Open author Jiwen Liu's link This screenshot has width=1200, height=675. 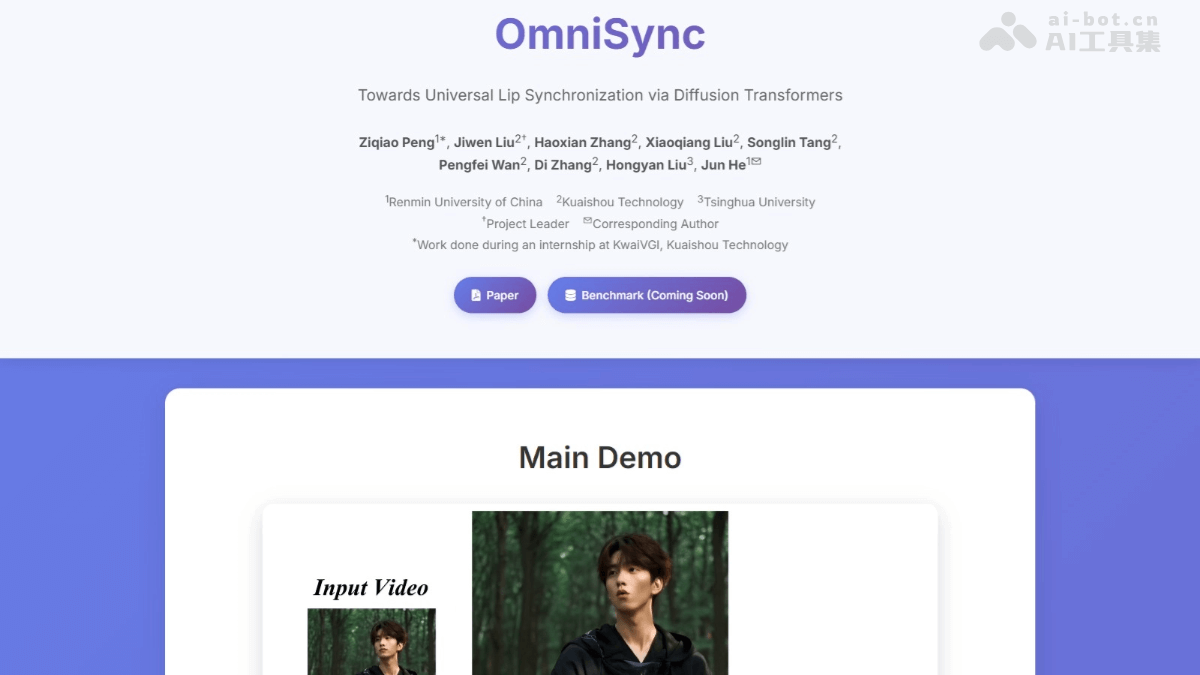click(484, 142)
